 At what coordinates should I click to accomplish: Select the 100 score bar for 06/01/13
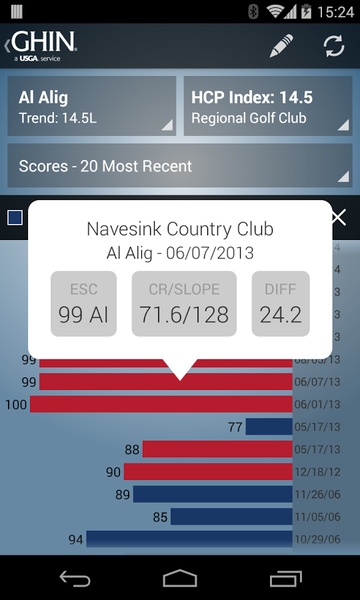pyautogui.click(x=161, y=404)
